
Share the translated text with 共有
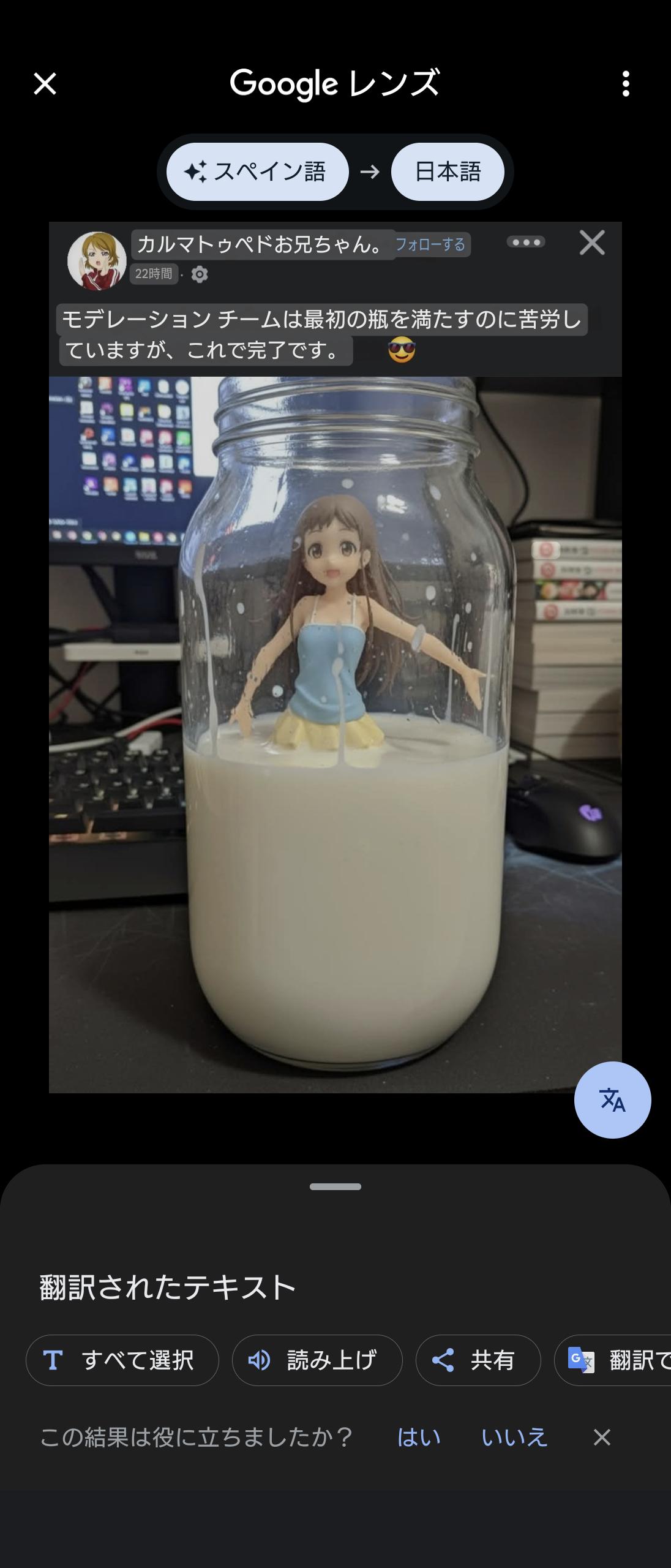click(x=478, y=1360)
